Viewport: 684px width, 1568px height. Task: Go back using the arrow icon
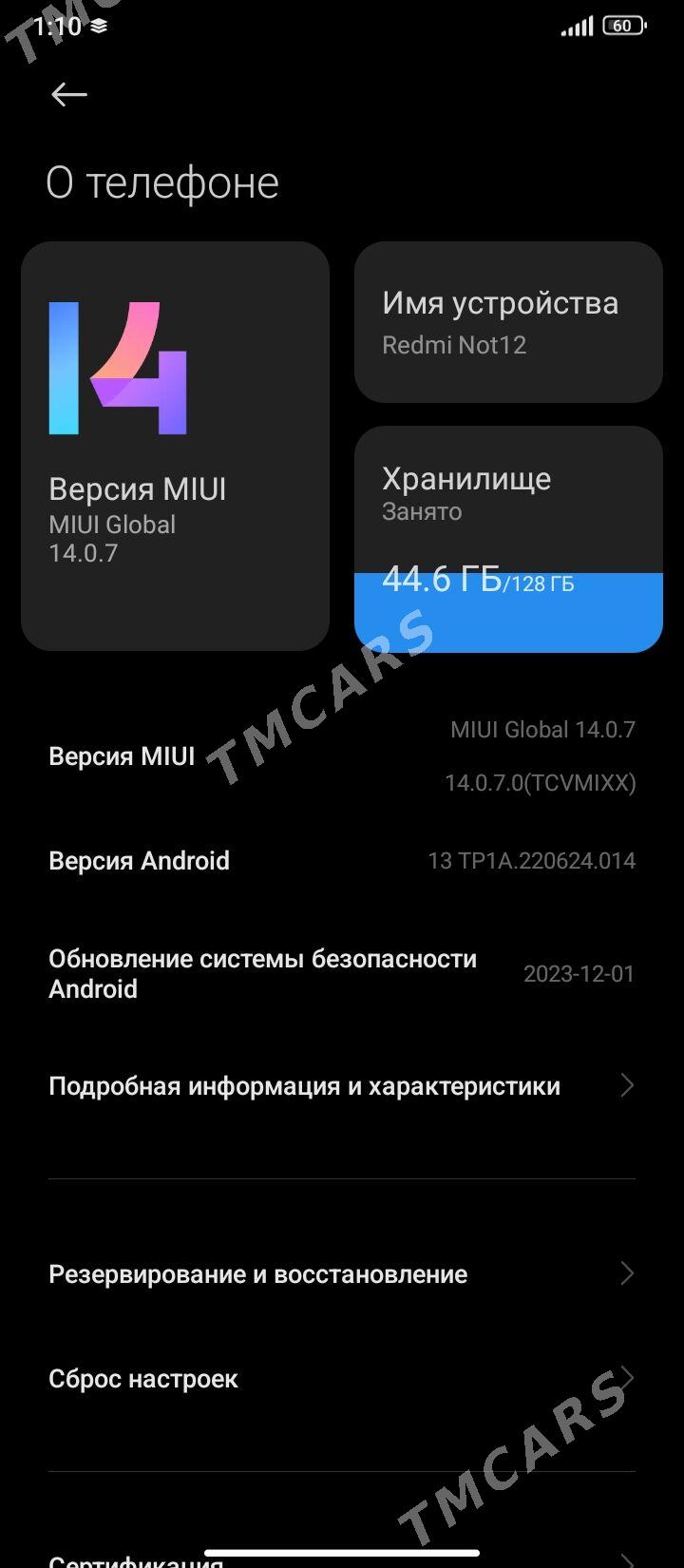(x=69, y=94)
